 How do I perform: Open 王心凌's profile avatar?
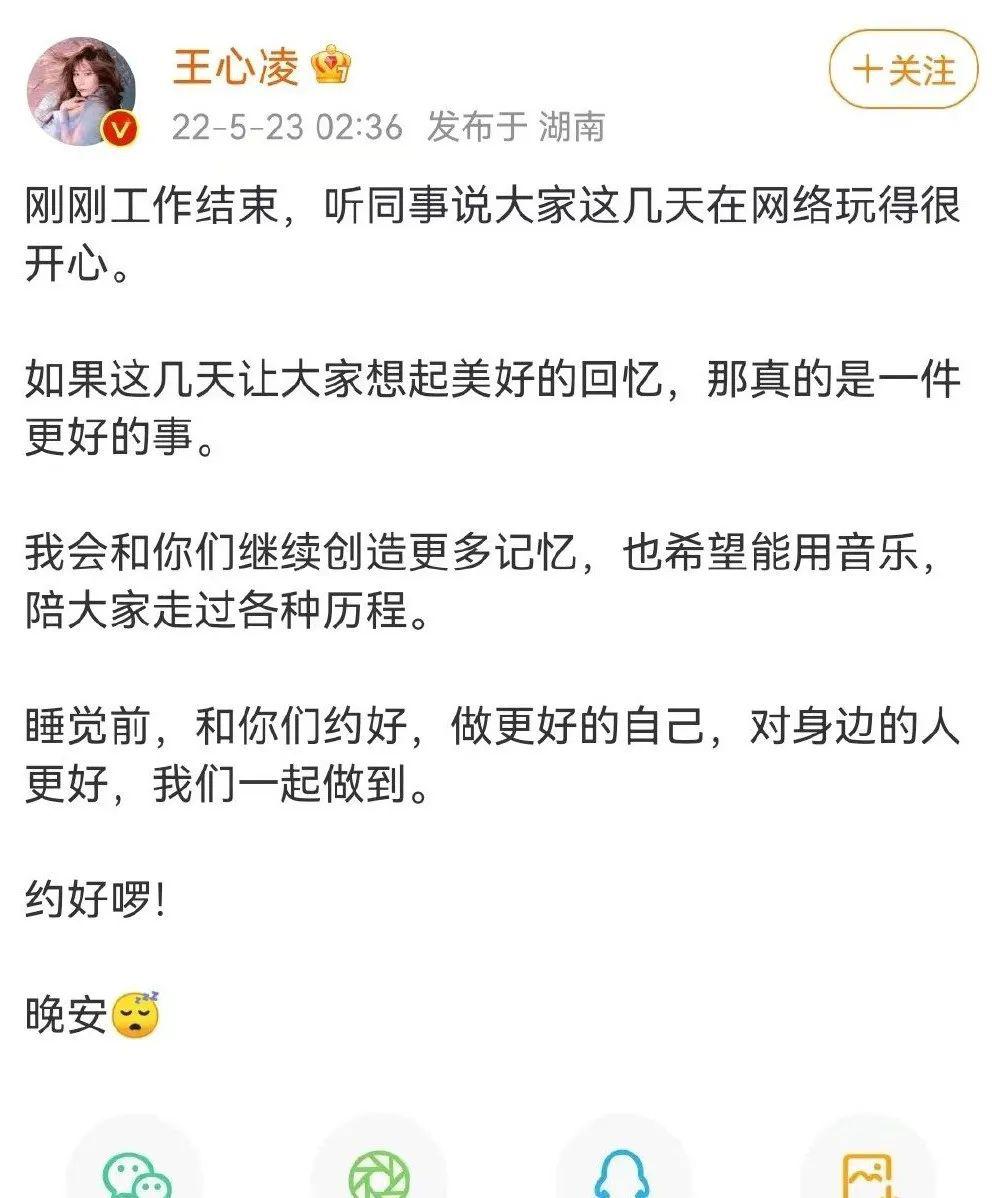[81, 92]
